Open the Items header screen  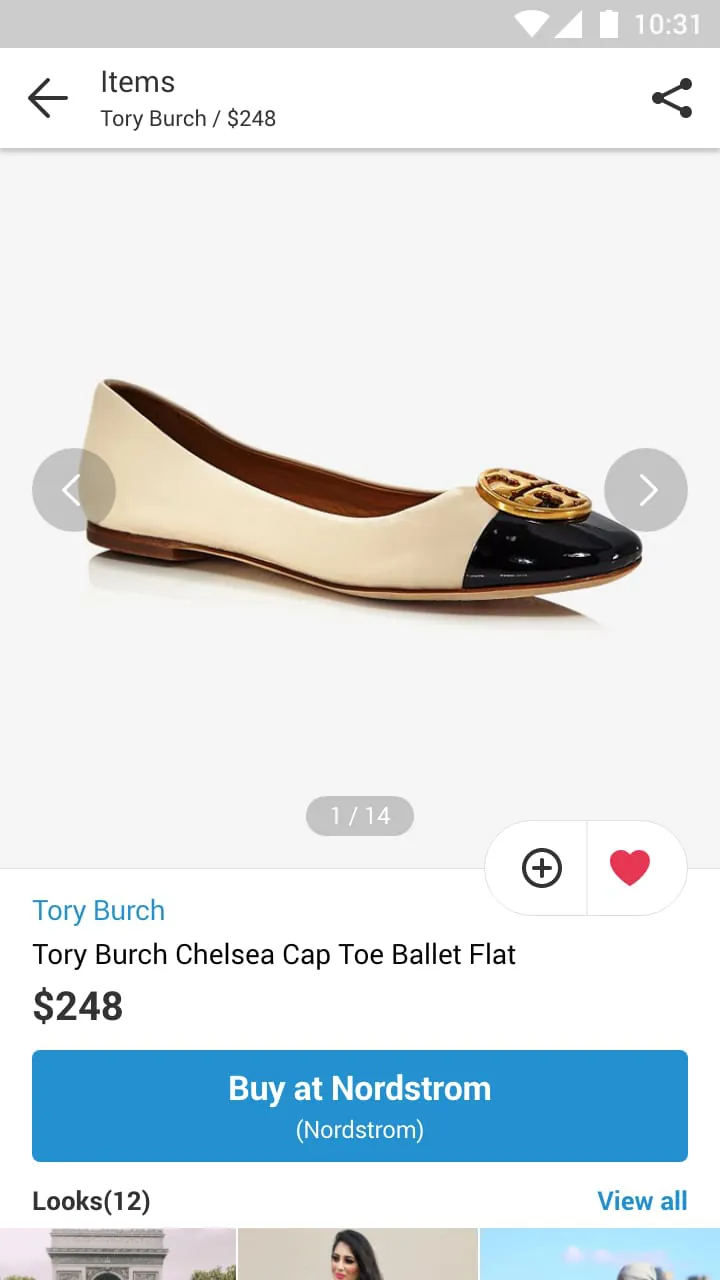[x=137, y=82]
